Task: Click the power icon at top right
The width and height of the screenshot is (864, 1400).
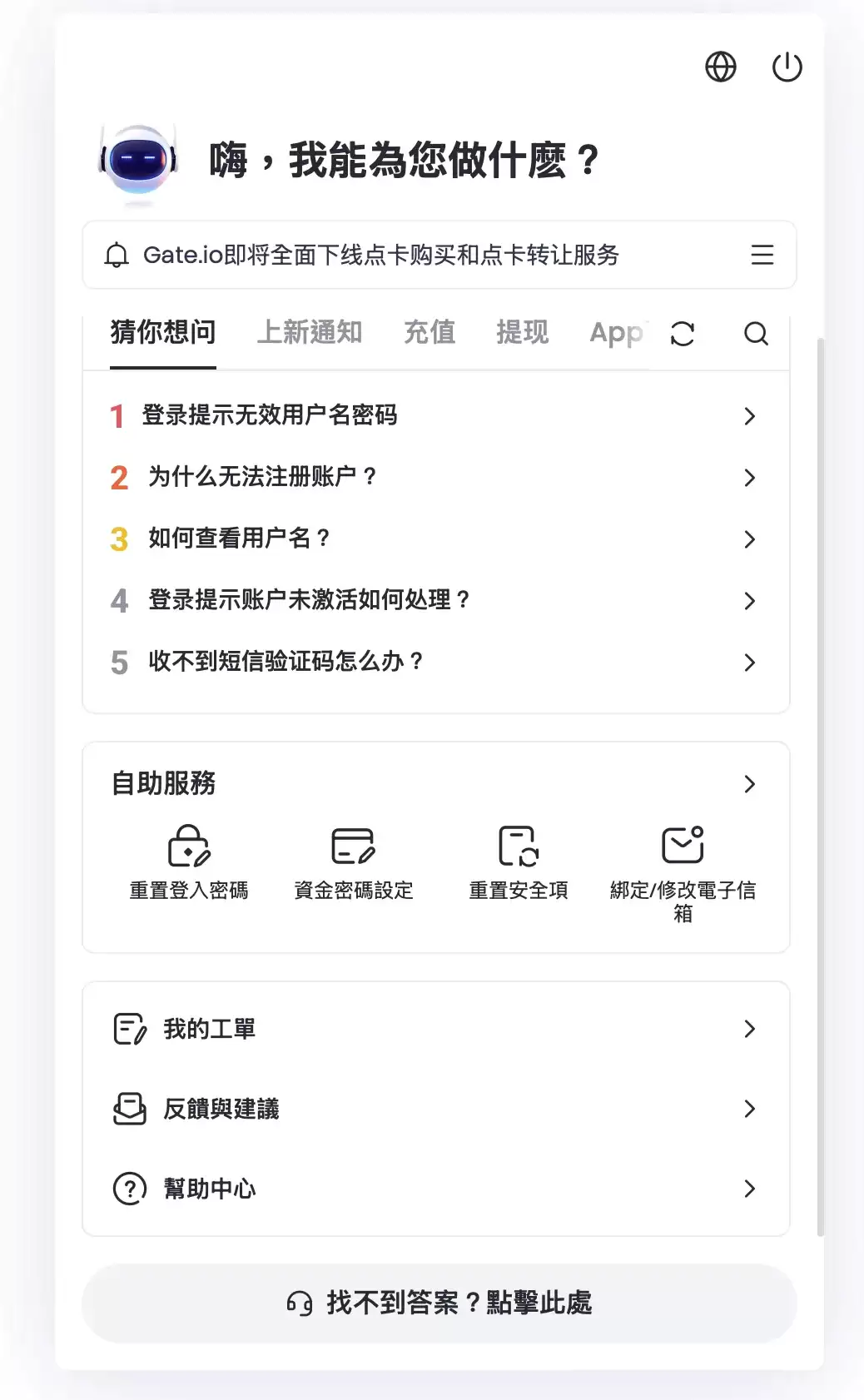Action: coord(787,68)
